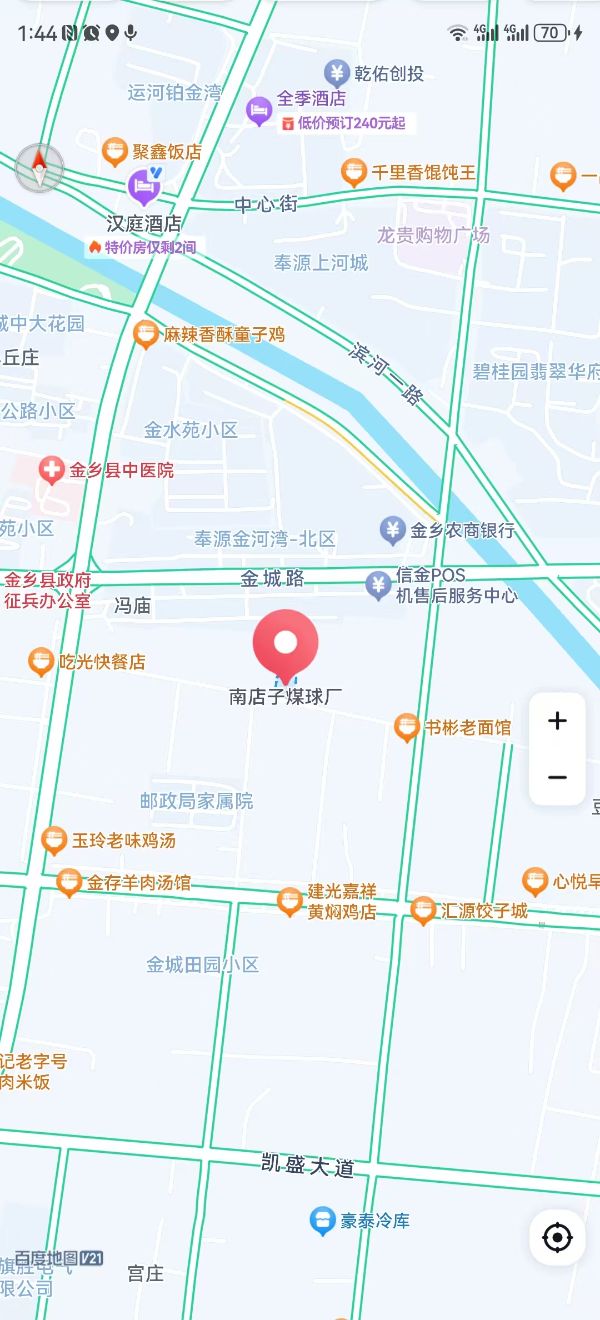Zoom in with the plus button
This screenshot has height=1320, width=600.
[557, 721]
